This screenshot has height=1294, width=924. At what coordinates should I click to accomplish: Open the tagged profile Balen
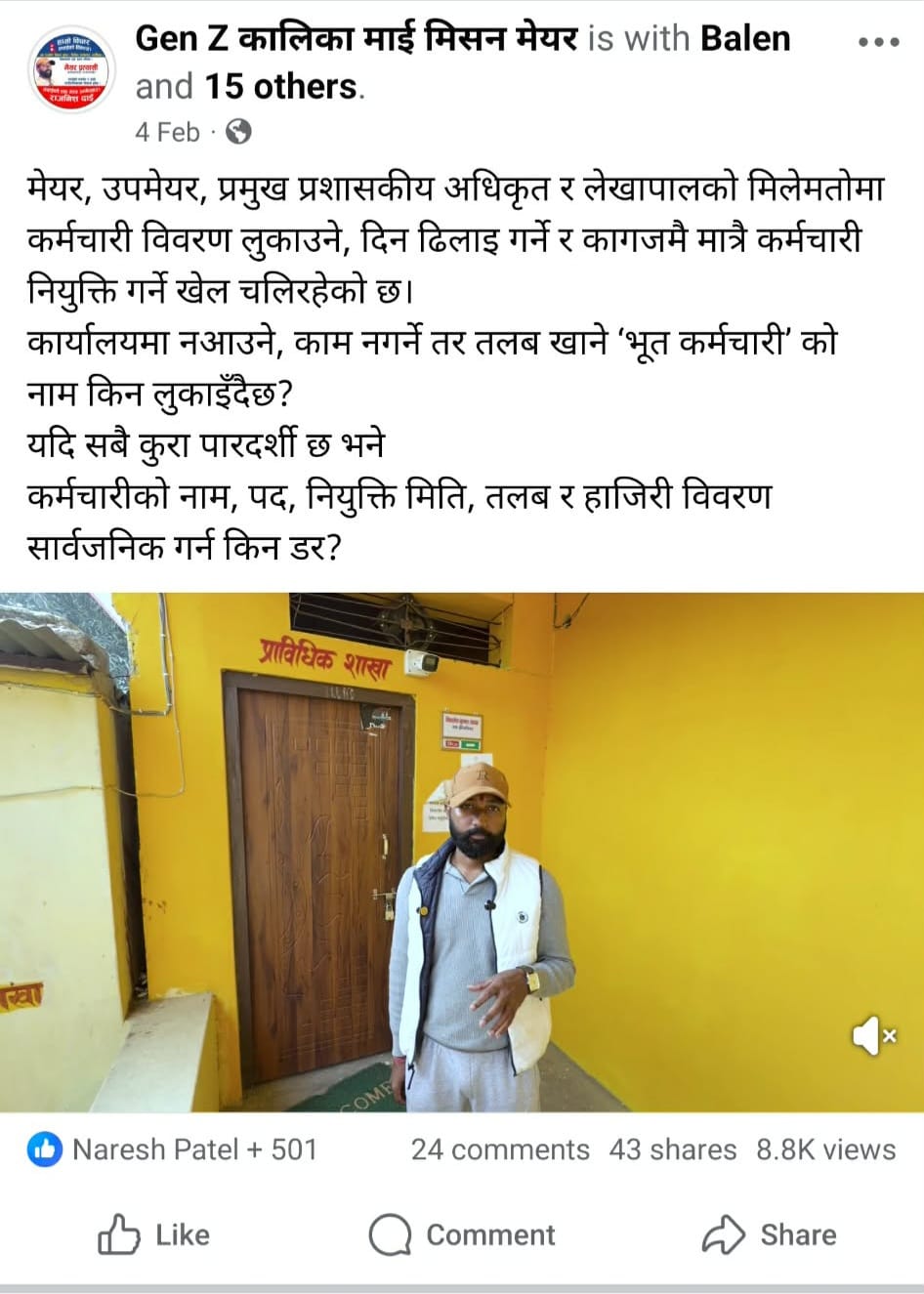pyautogui.click(x=745, y=39)
